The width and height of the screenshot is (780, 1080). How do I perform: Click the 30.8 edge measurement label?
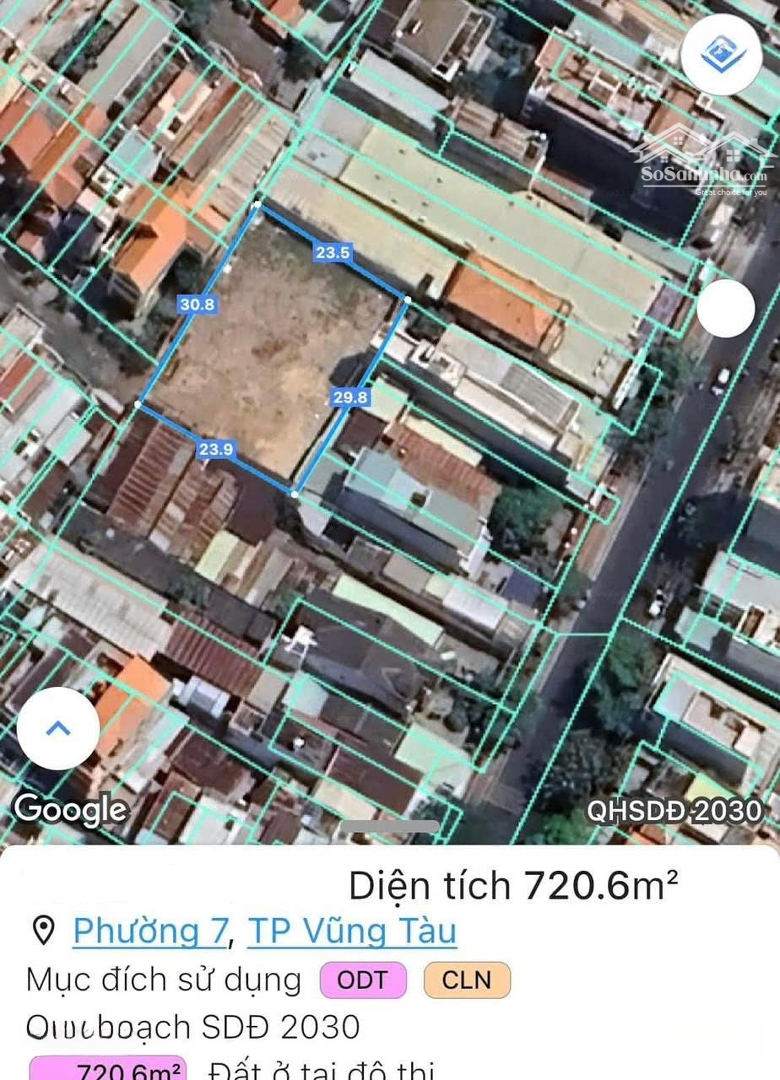(x=195, y=303)
